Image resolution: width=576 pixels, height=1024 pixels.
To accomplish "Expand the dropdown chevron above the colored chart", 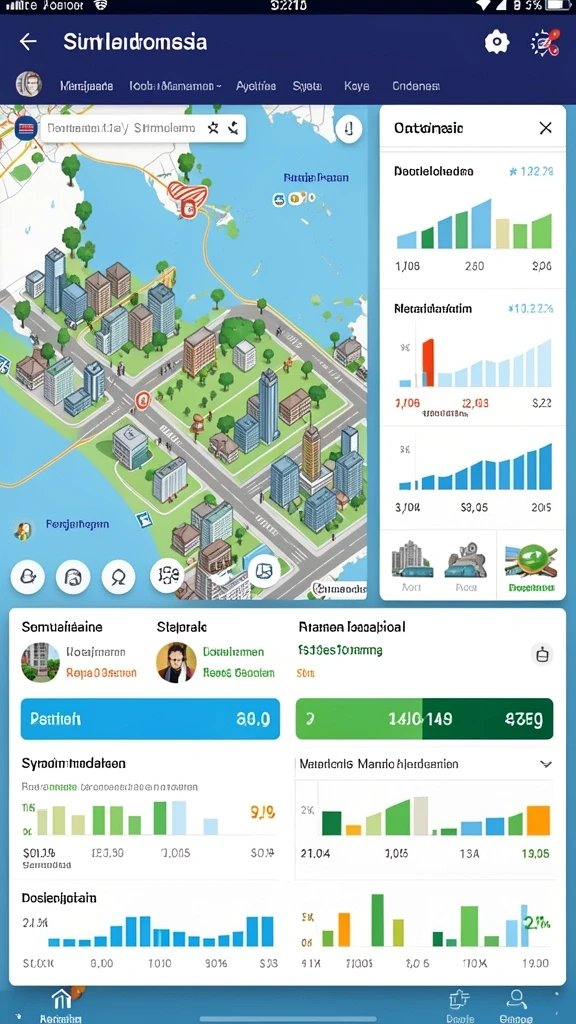I will pyautogui.click(x=546, y=763).
